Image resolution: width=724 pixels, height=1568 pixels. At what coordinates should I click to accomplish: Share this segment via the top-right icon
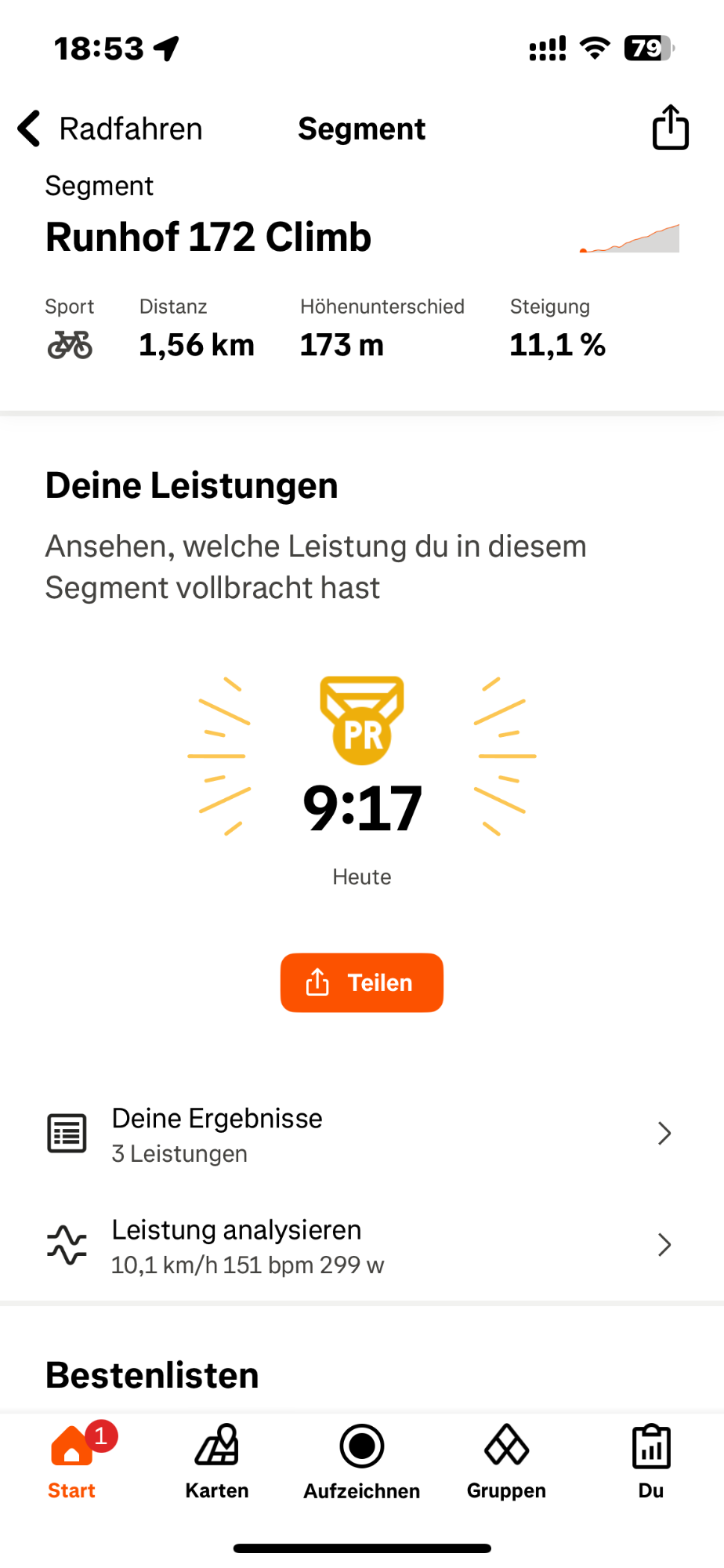(670, 127)
